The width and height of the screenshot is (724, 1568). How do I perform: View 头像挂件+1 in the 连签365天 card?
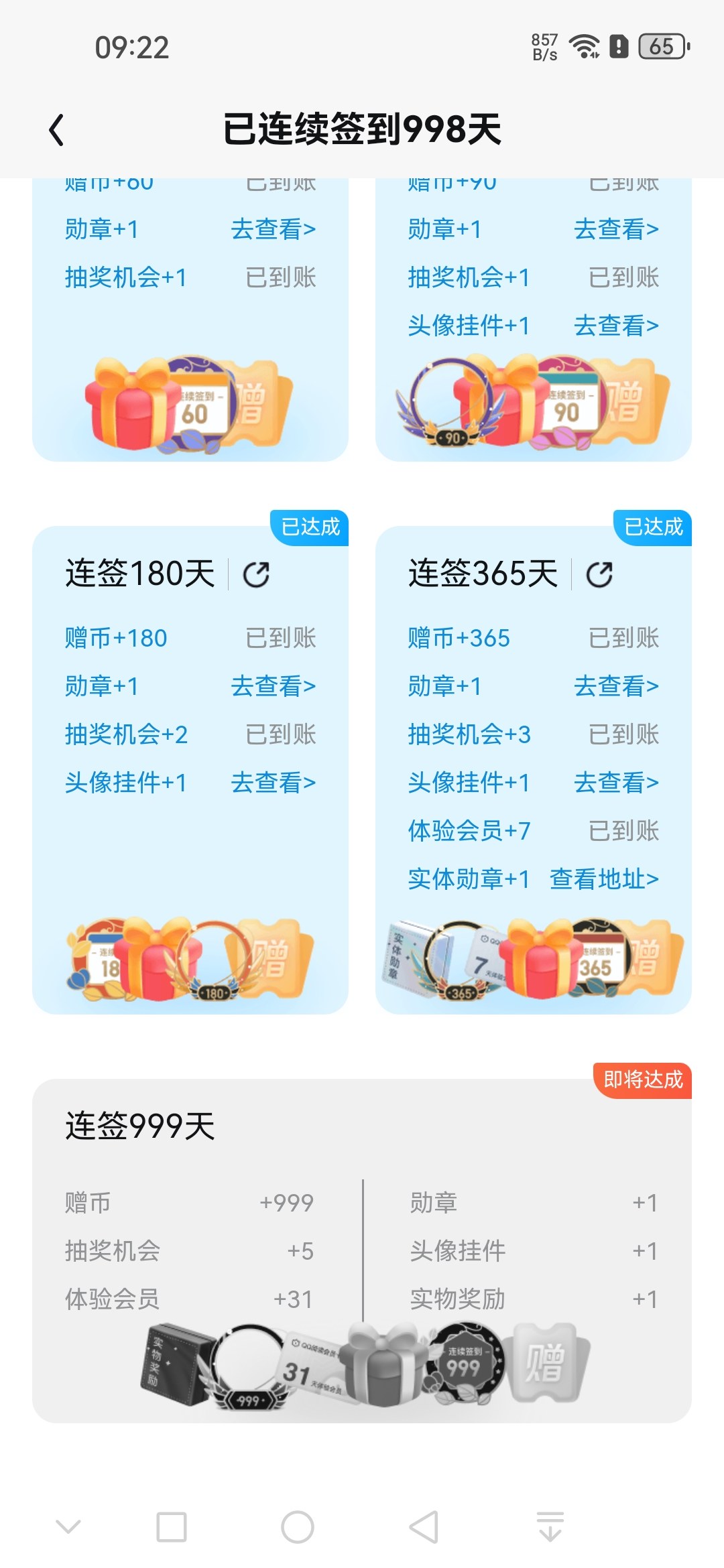pos(616,783)
